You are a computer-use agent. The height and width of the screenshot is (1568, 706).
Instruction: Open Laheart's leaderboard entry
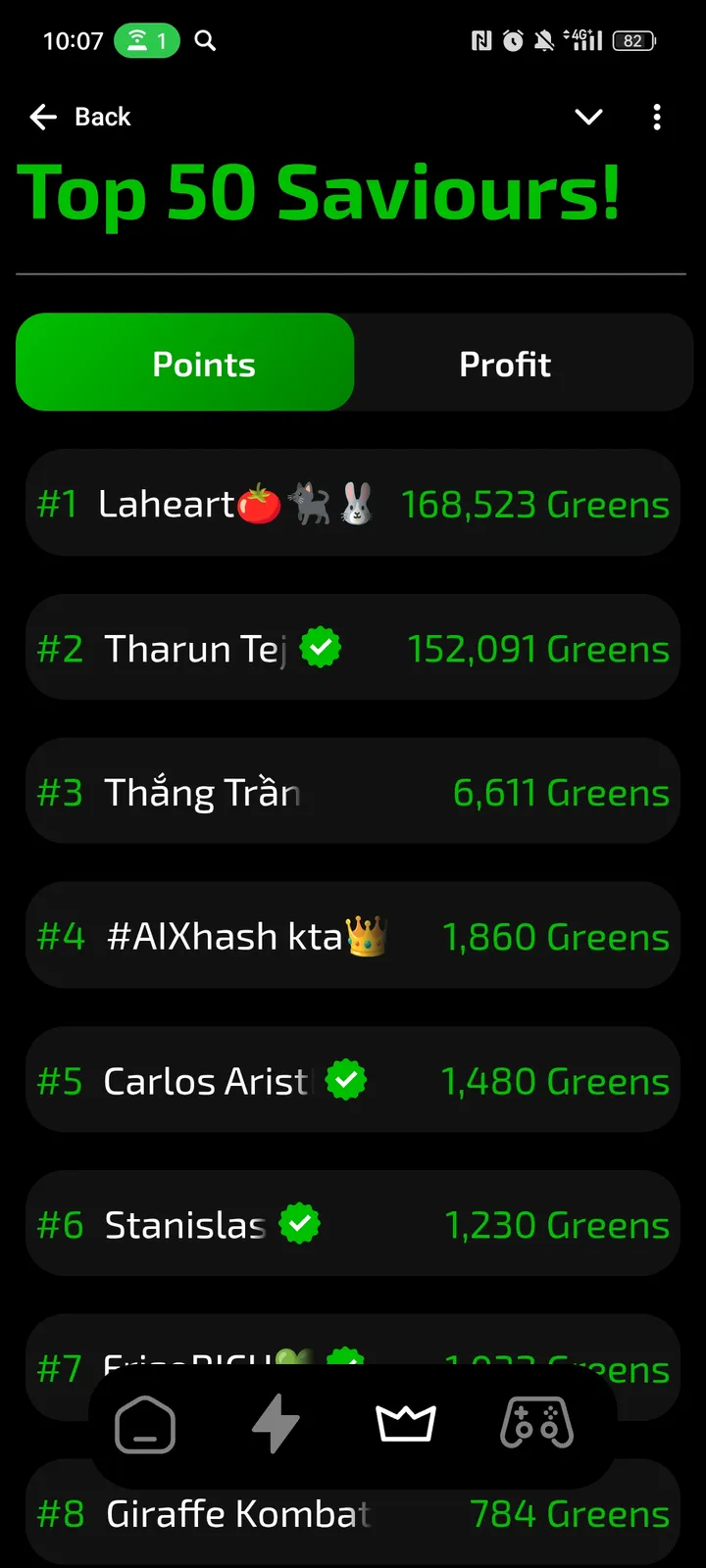[x=353, y=504]
